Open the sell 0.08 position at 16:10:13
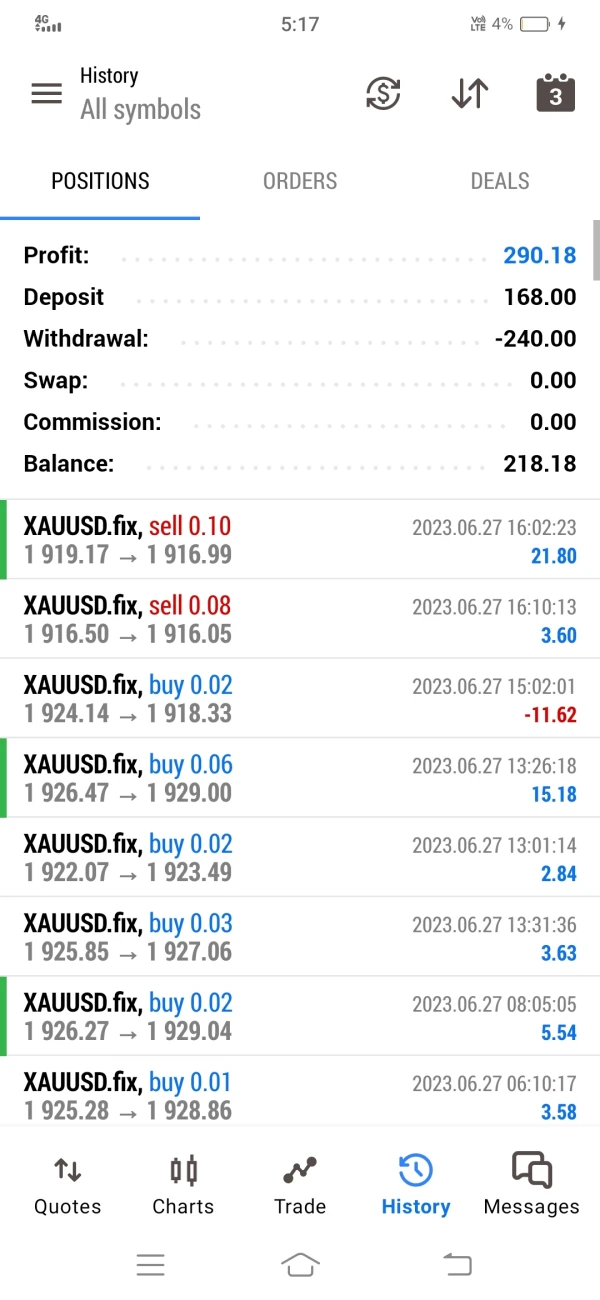 [x=300, y=619]
